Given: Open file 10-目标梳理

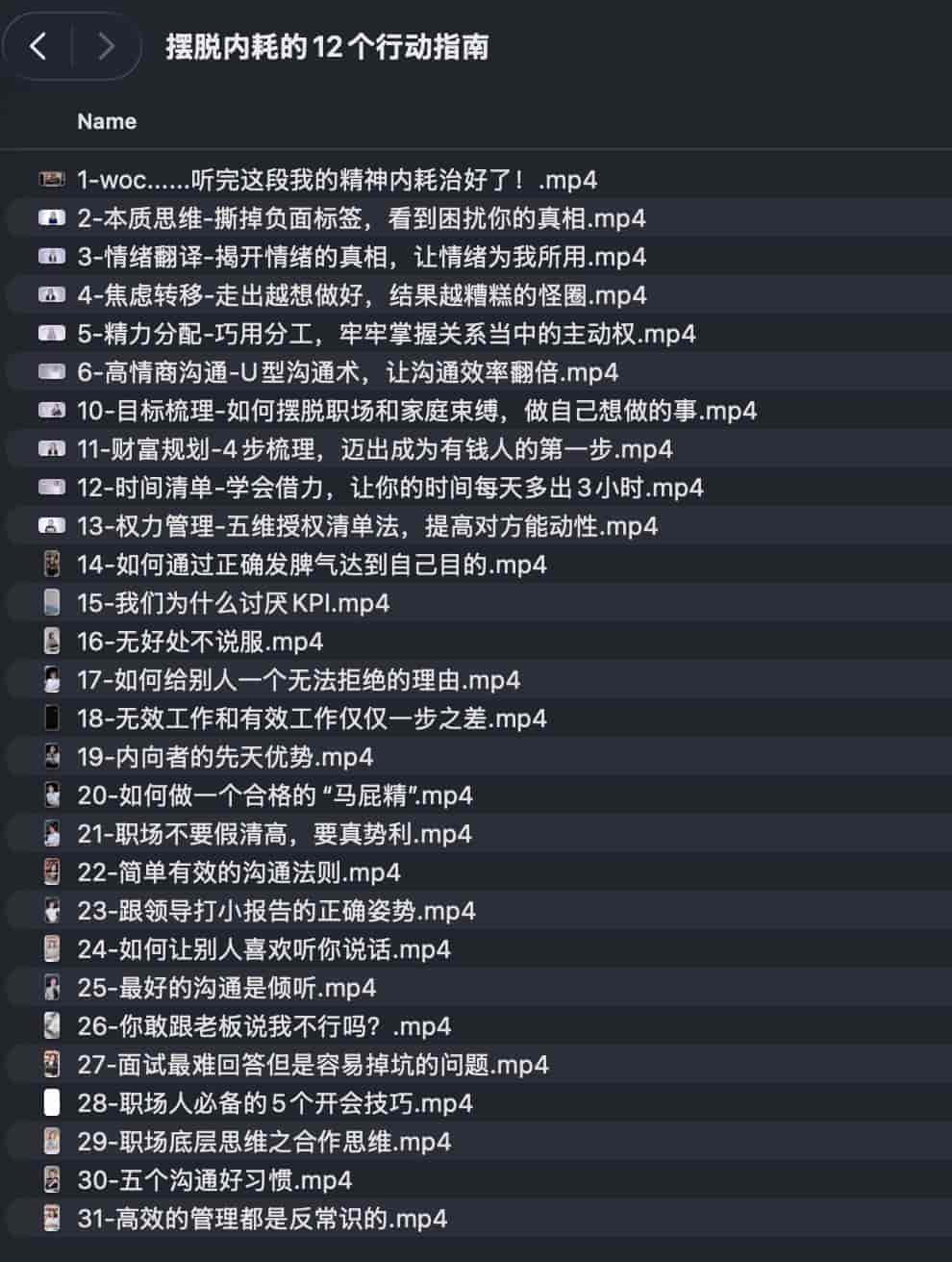Looking at the screenshot, I should click(415, 411).
